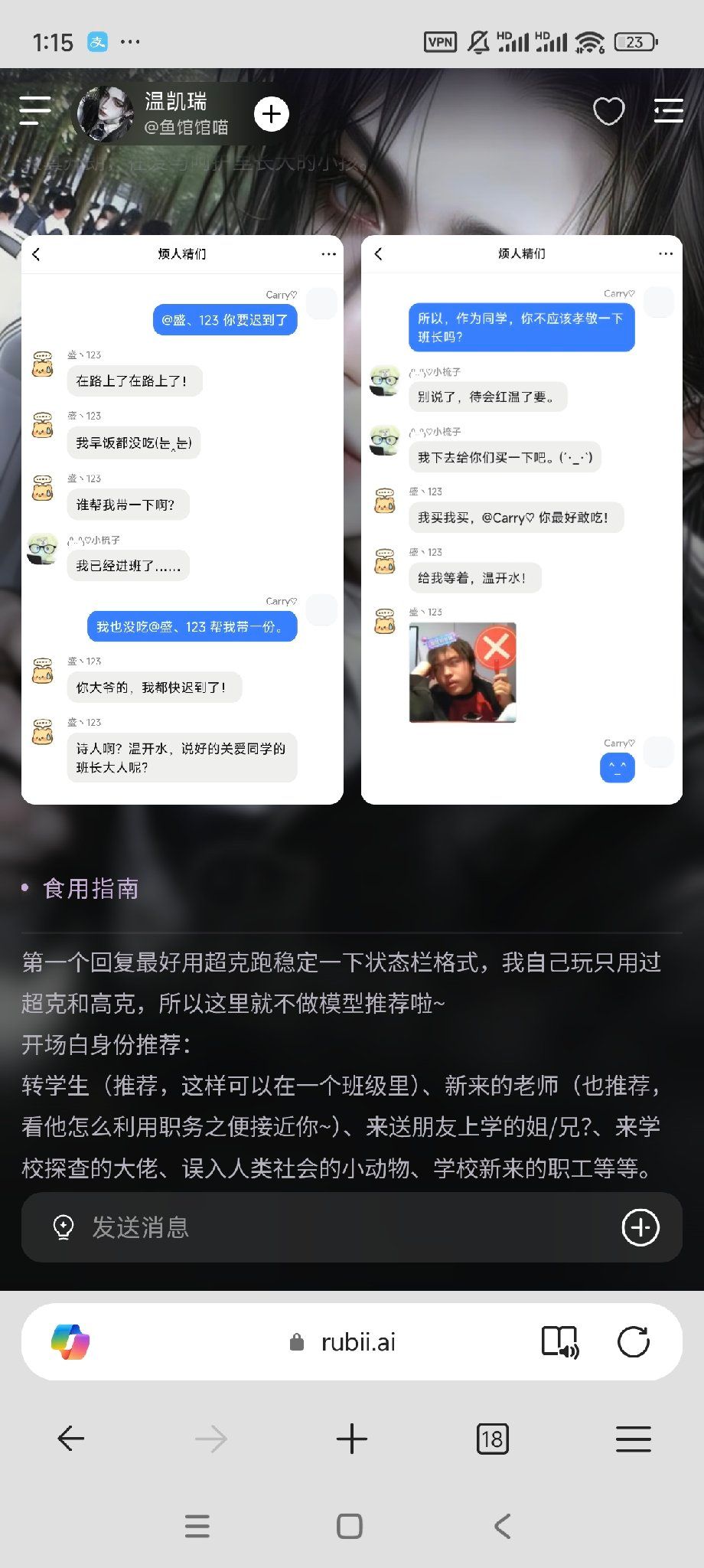This screenshot has width=704, height=1568.
Task: Open the hamburger menu at top left
Action: click(34, 111)
